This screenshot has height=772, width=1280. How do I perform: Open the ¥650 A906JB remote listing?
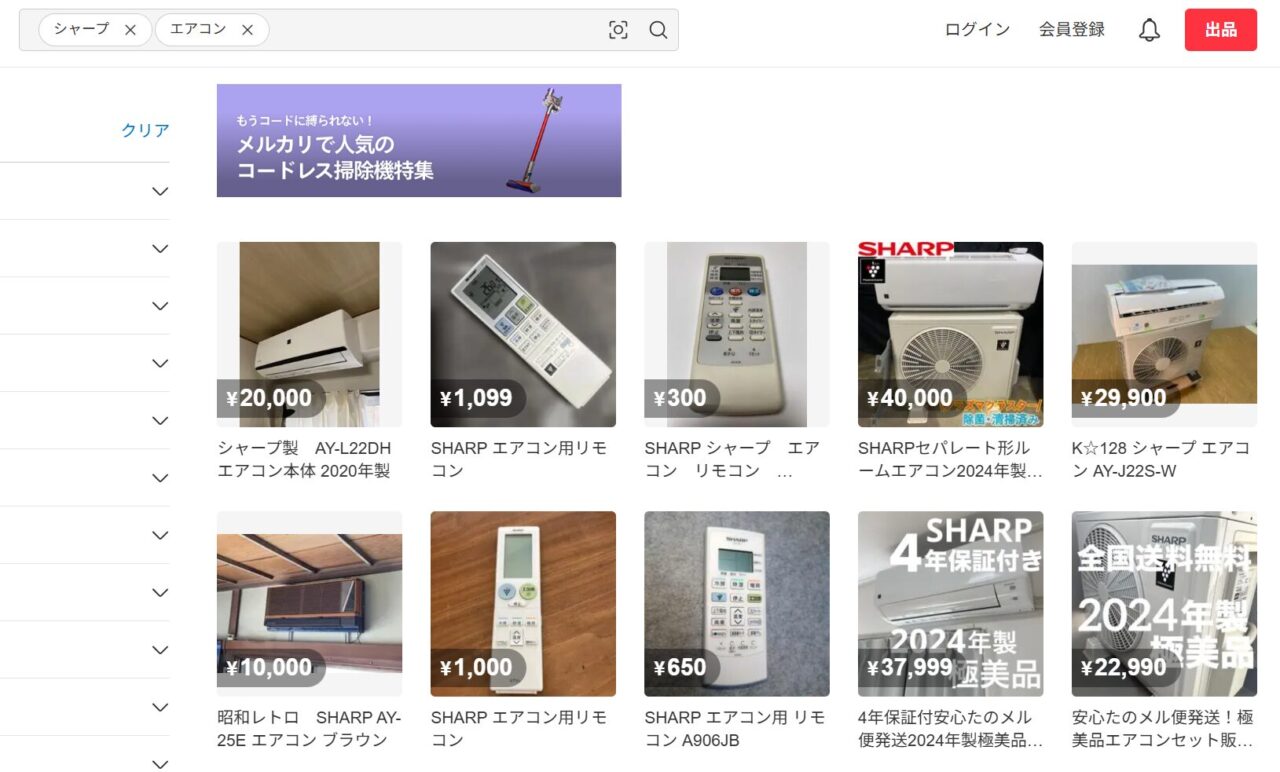(x=736, y=603)
